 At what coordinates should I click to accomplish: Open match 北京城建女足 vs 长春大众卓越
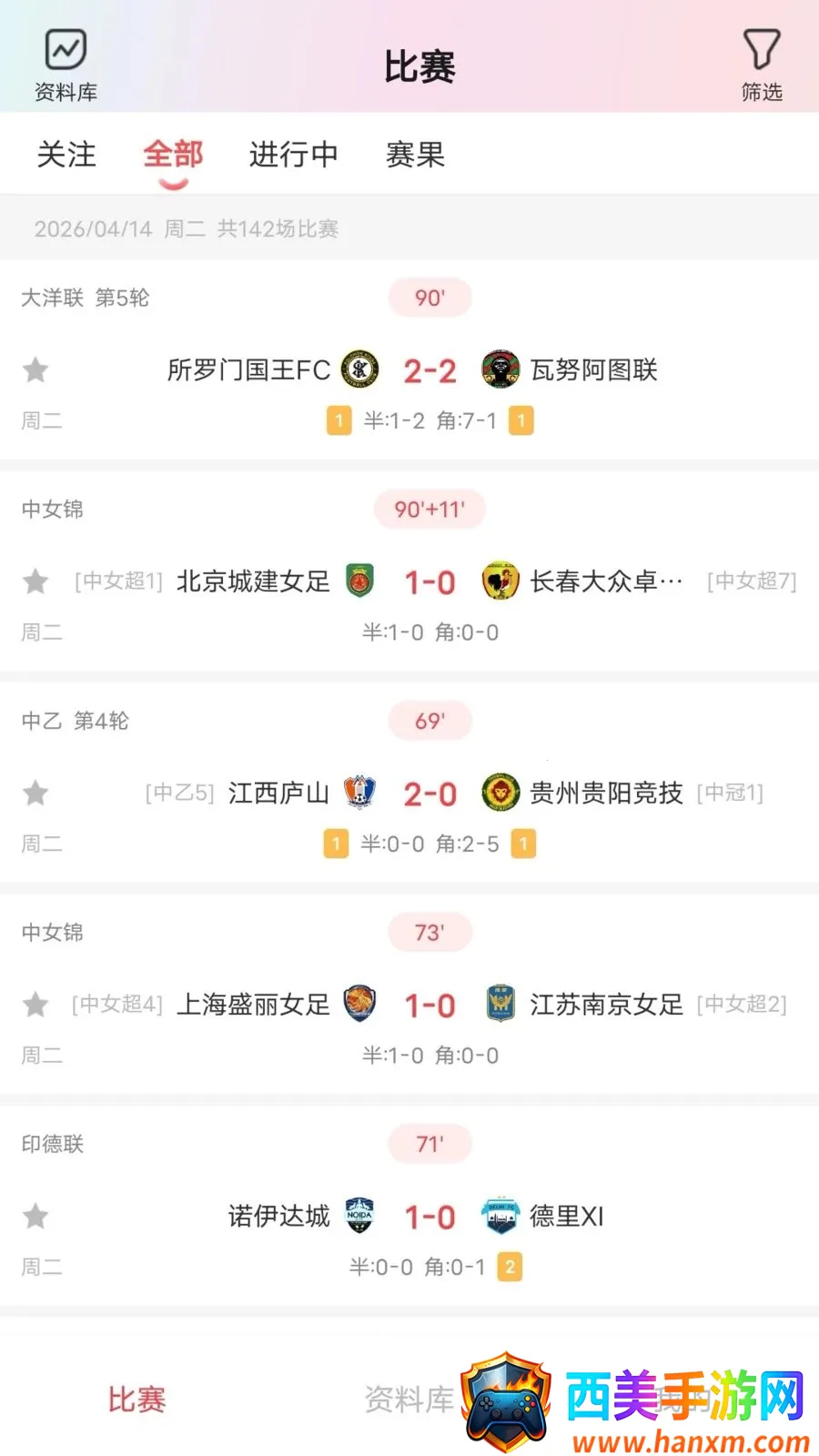[409, 573]
